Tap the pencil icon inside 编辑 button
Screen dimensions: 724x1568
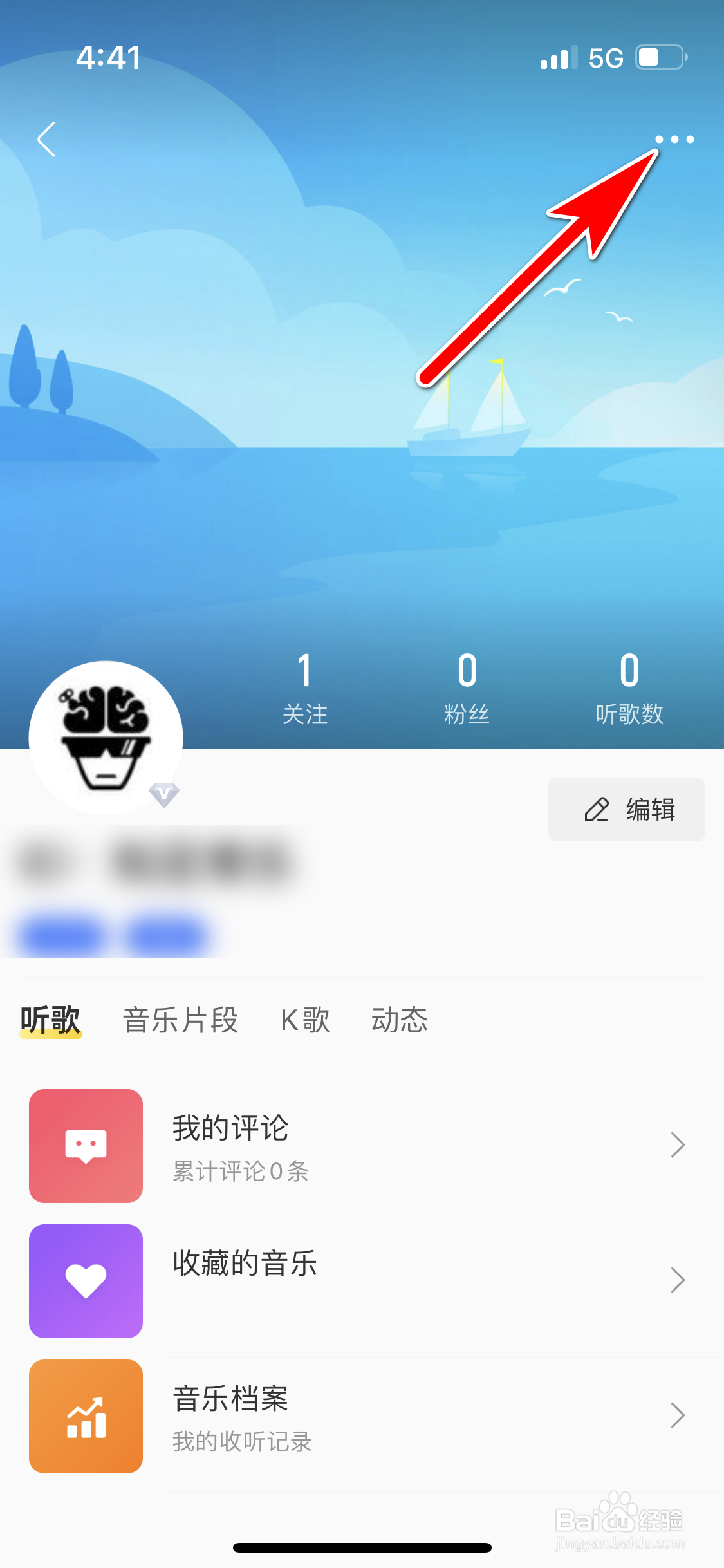[596, 809]
